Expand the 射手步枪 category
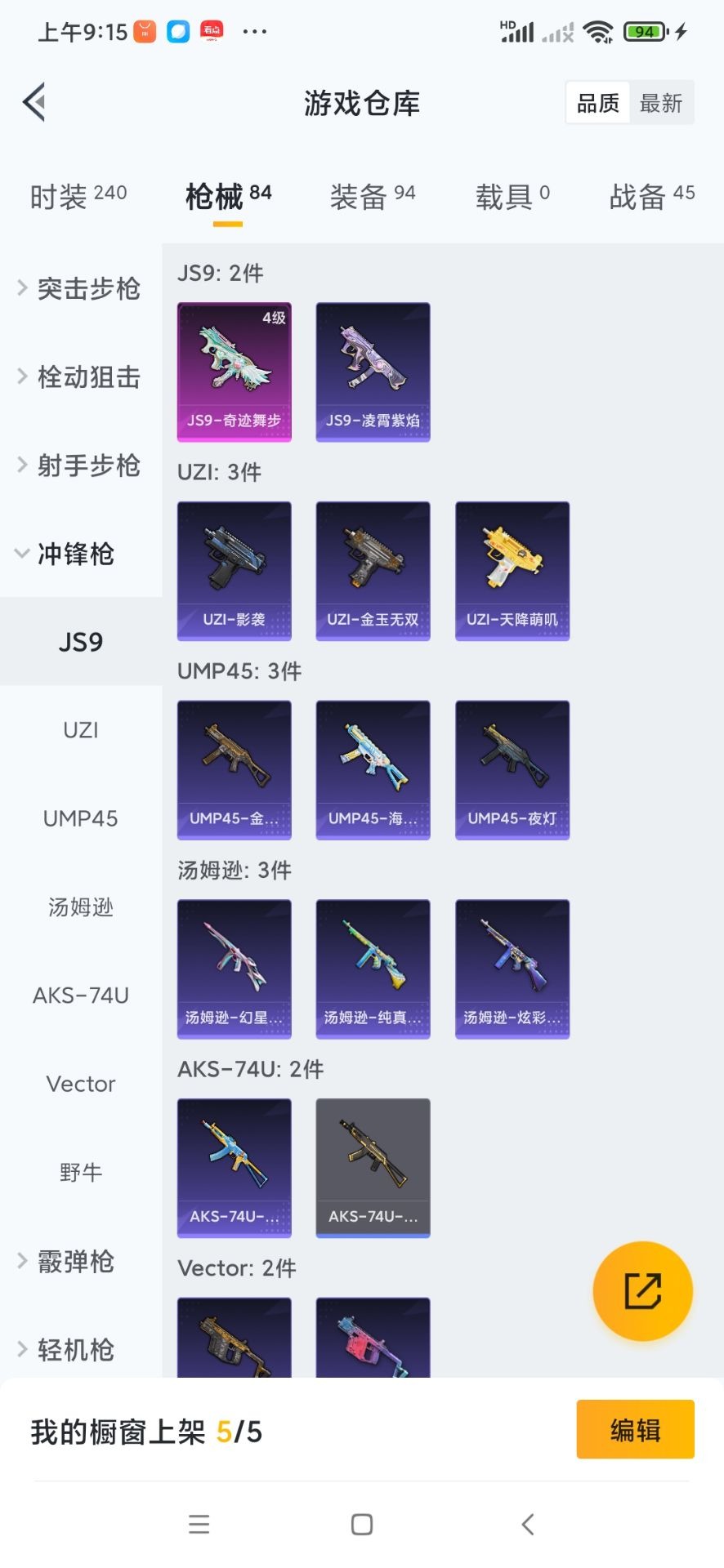The width and height of the screenshot is (724, 1568). coord(80,465)
